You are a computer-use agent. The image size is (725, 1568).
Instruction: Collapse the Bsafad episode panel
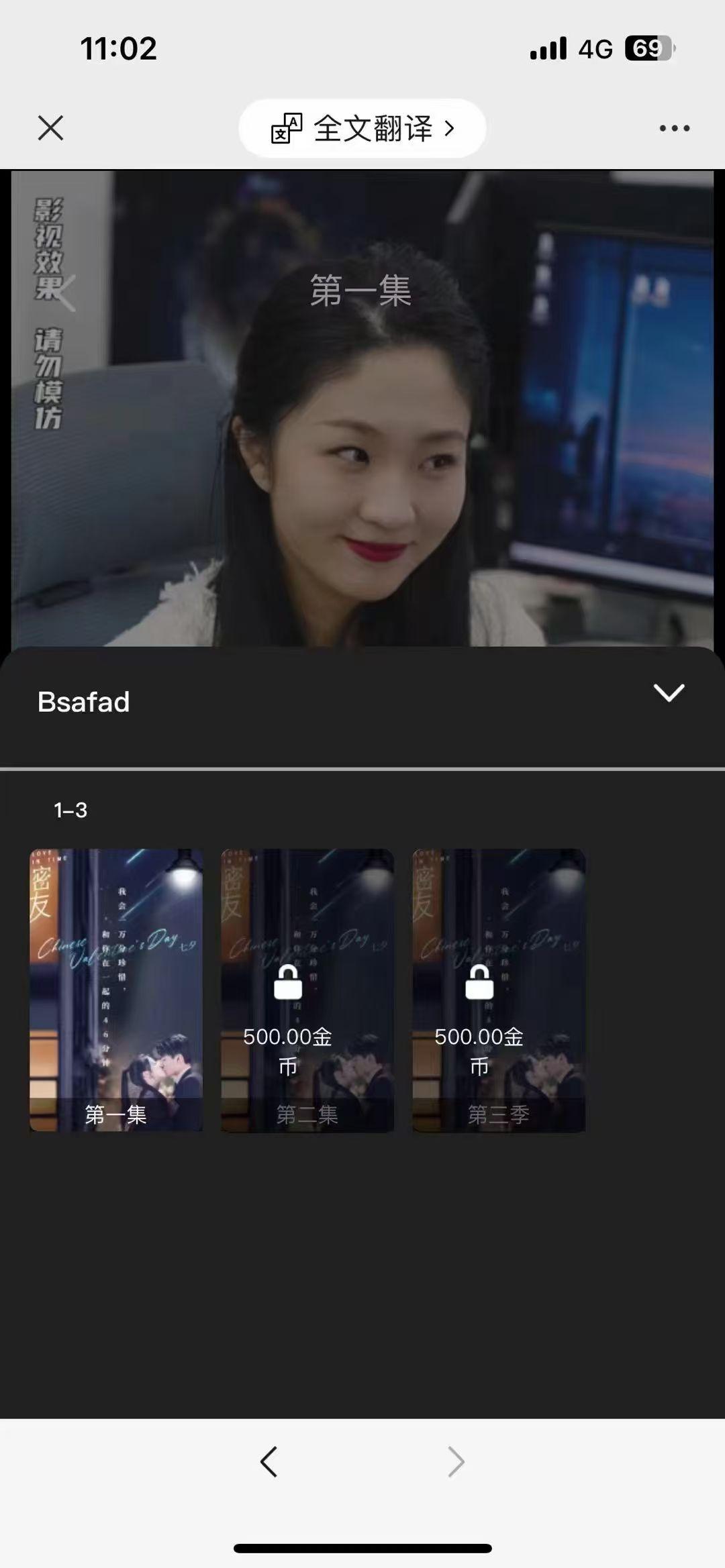pos(669,693)
